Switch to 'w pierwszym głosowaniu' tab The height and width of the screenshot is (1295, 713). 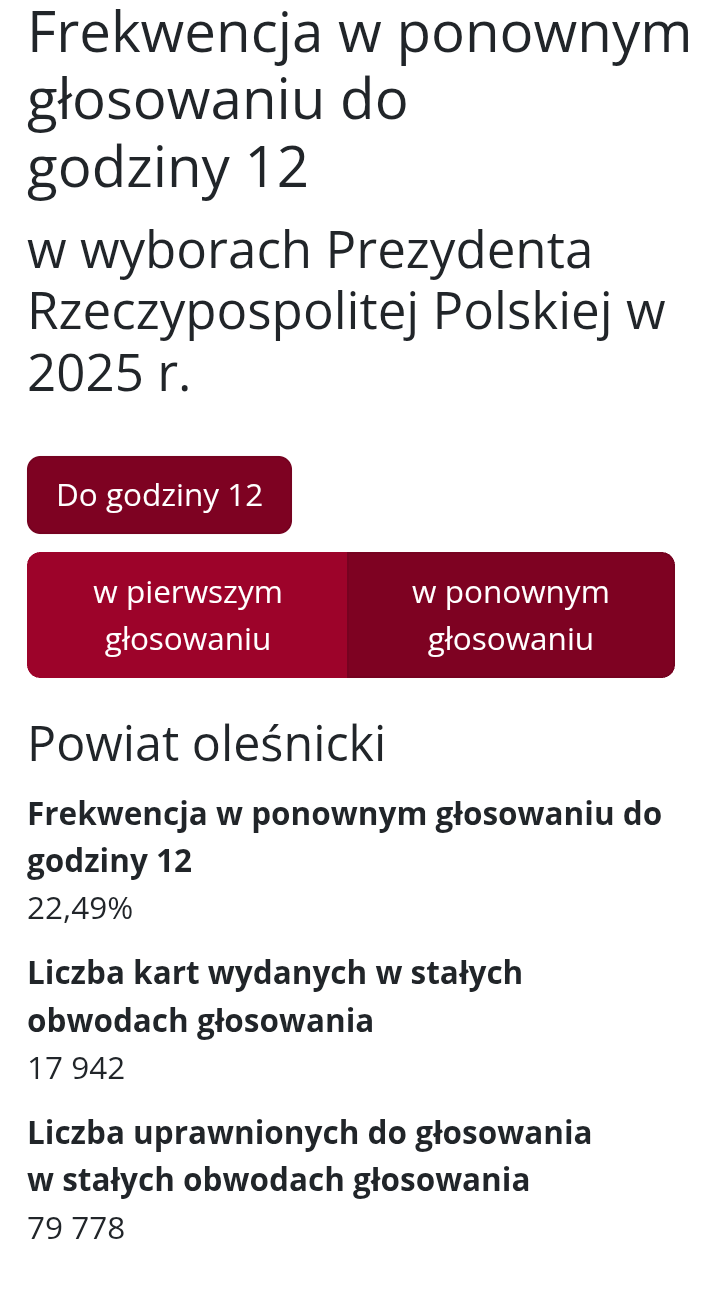[x=187, y=615]
